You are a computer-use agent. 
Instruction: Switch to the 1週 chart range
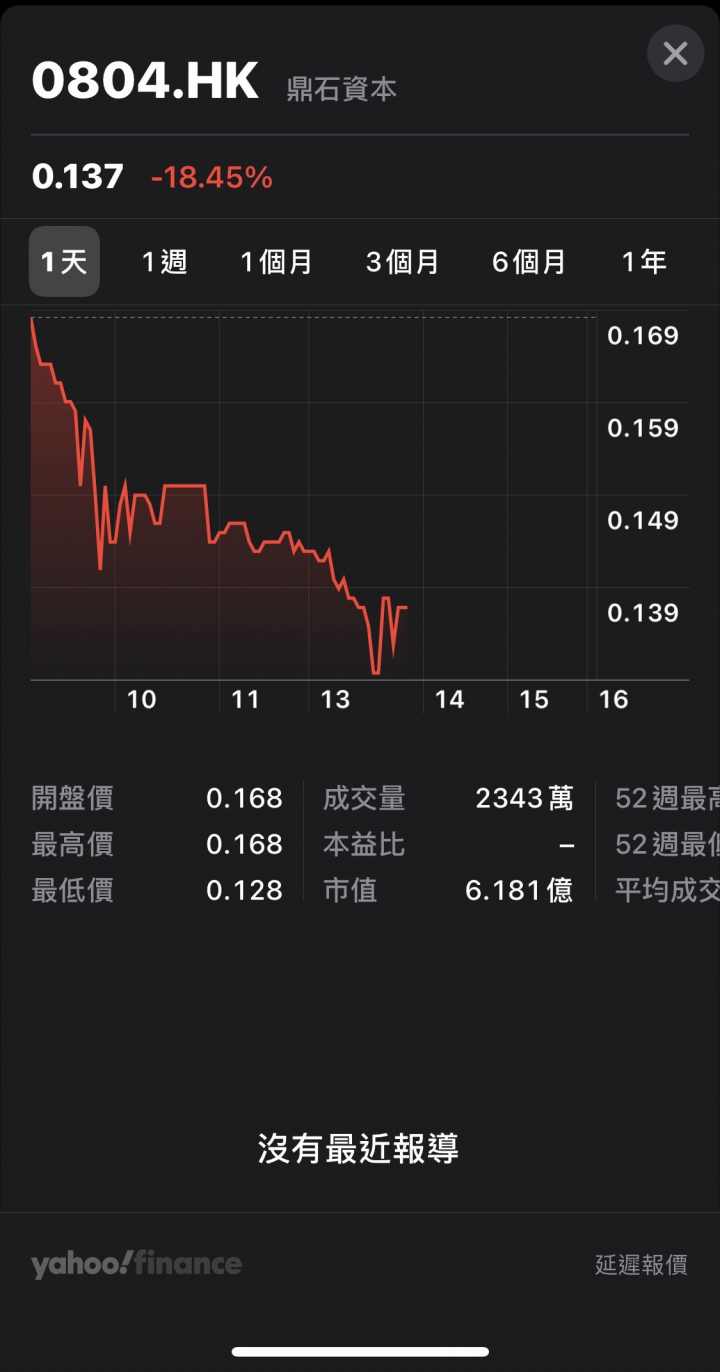coord(164,262)
